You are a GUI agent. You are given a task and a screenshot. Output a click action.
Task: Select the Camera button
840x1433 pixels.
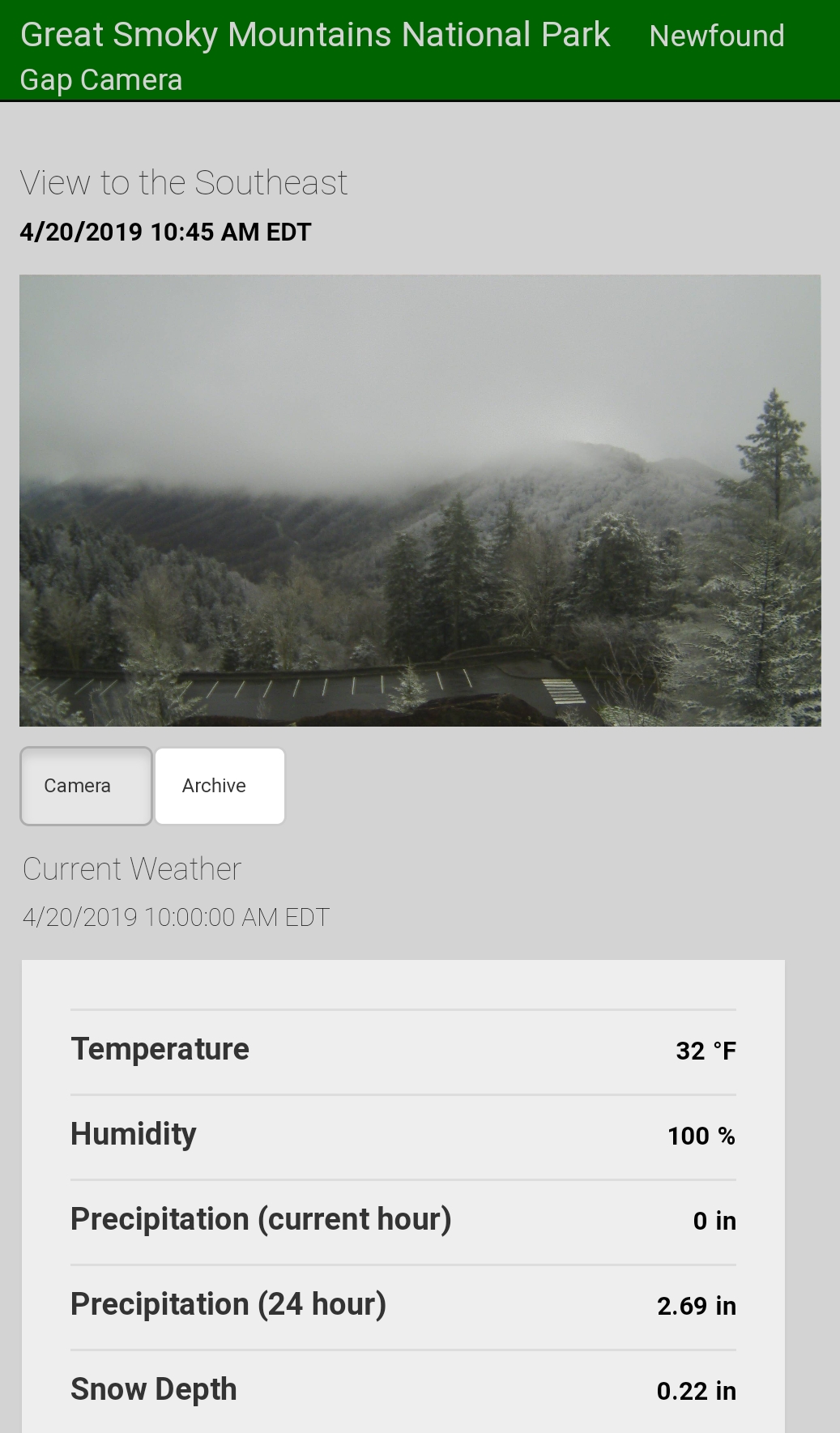point(86,786)
